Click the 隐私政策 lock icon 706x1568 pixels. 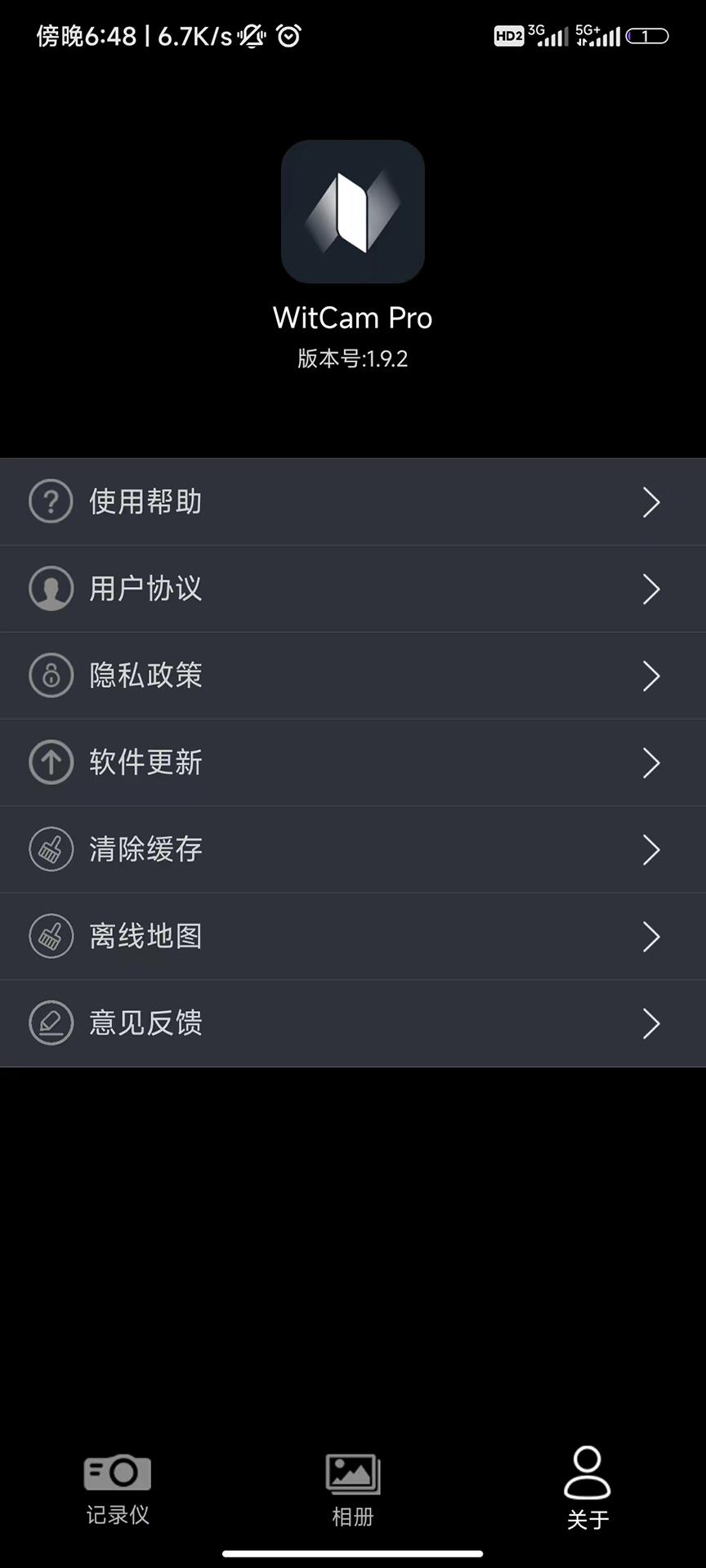51,675
